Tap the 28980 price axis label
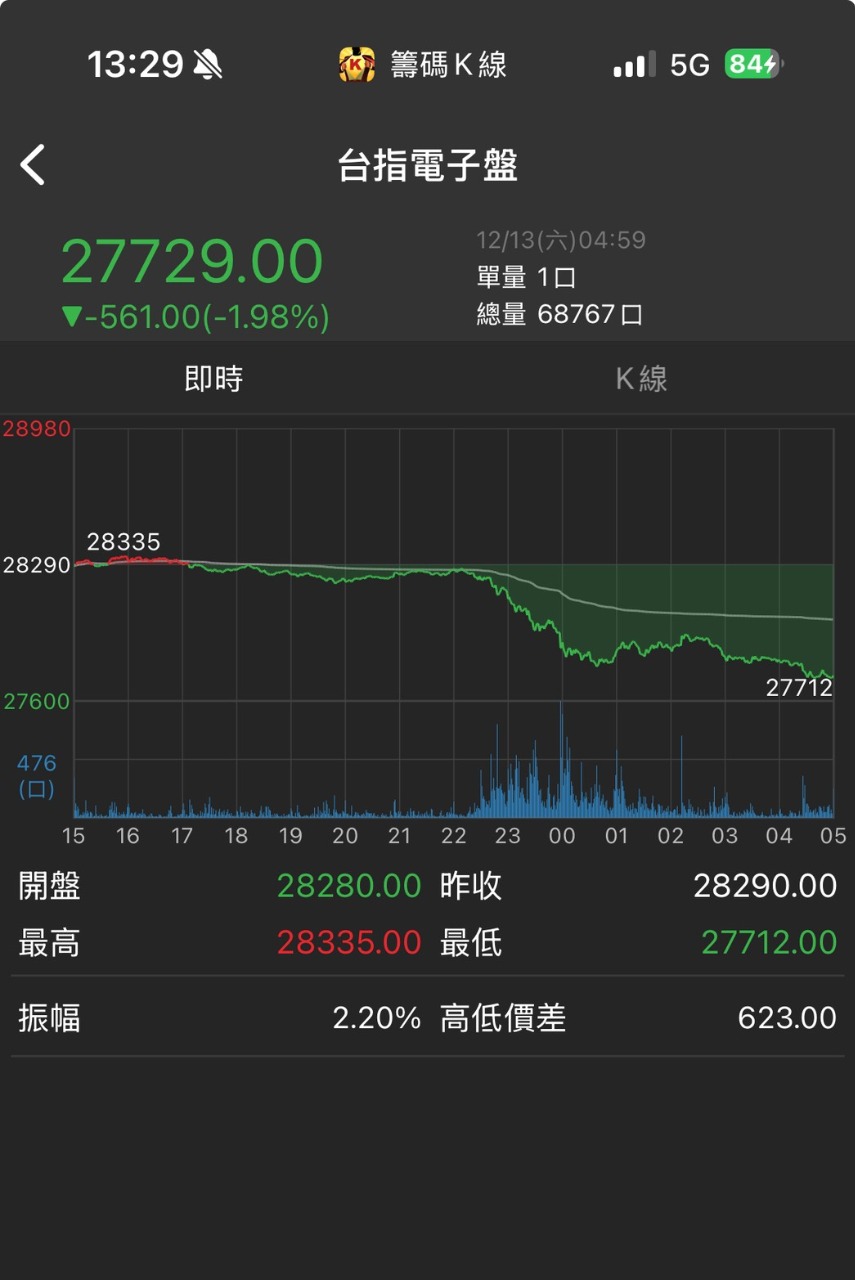The image size is (855, 1280). 38,428
